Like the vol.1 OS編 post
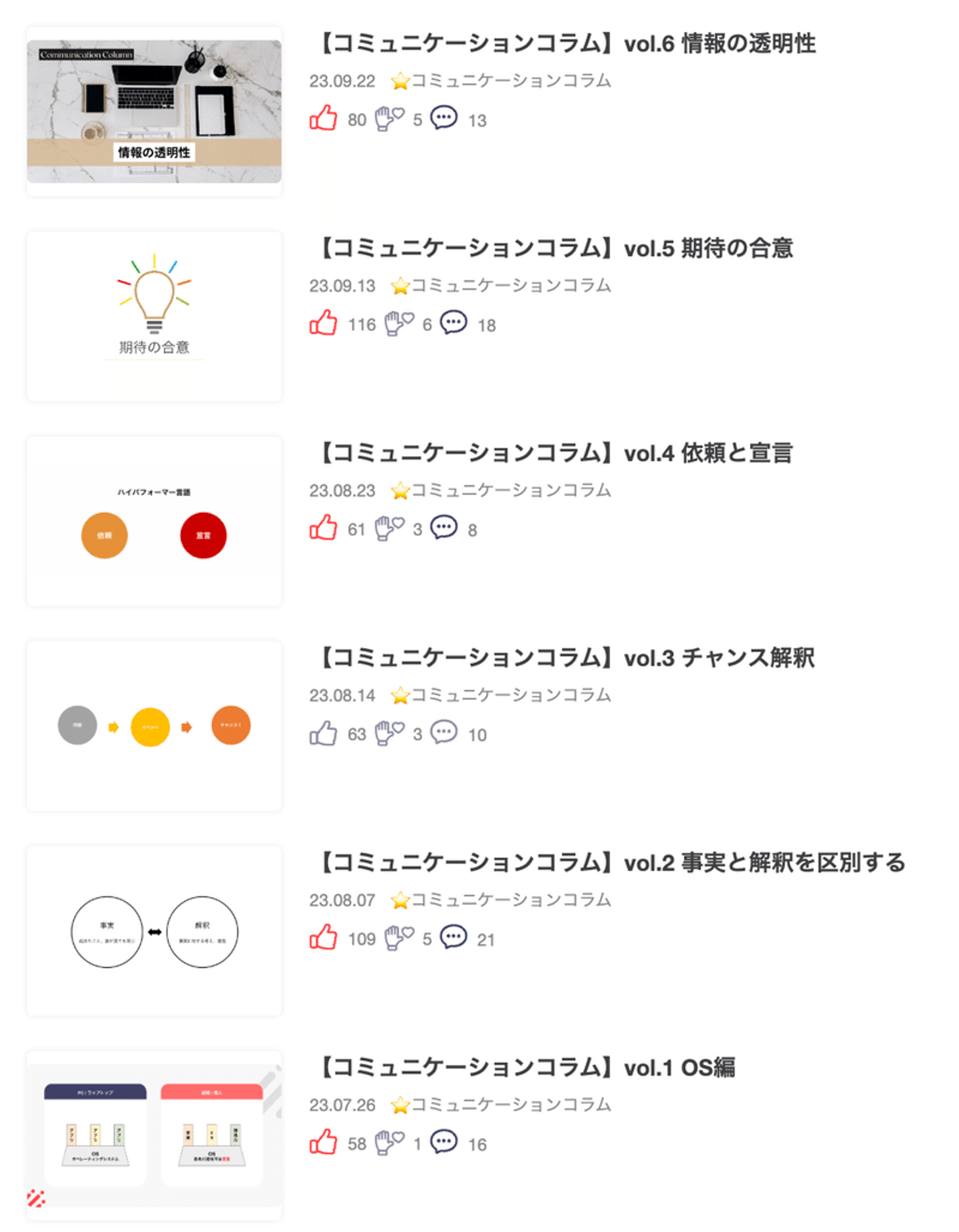 pos(324,1143)
